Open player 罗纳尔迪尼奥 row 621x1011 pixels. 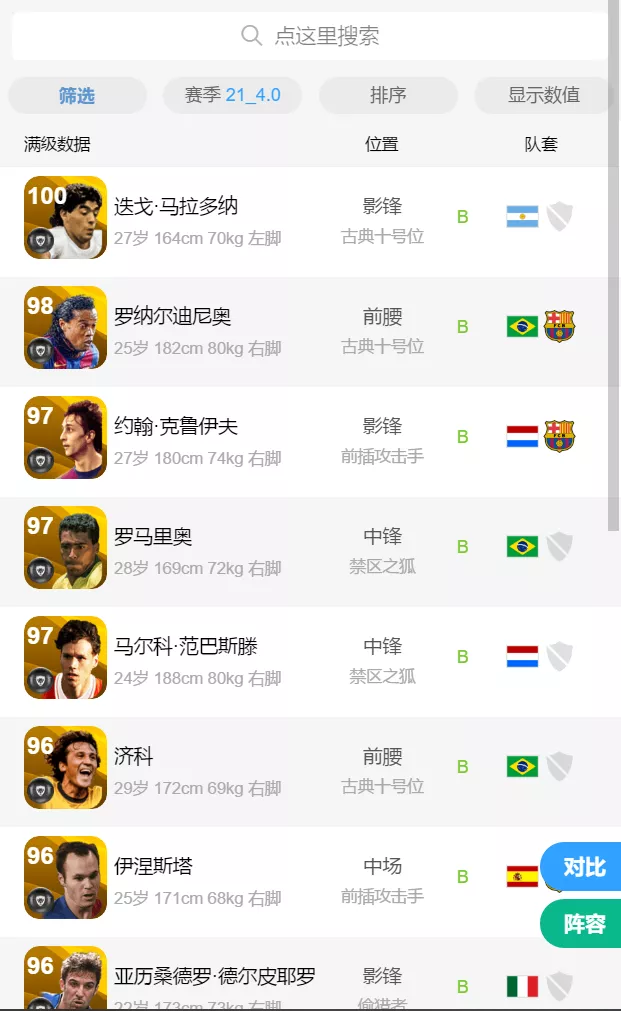tap(172, 318)
